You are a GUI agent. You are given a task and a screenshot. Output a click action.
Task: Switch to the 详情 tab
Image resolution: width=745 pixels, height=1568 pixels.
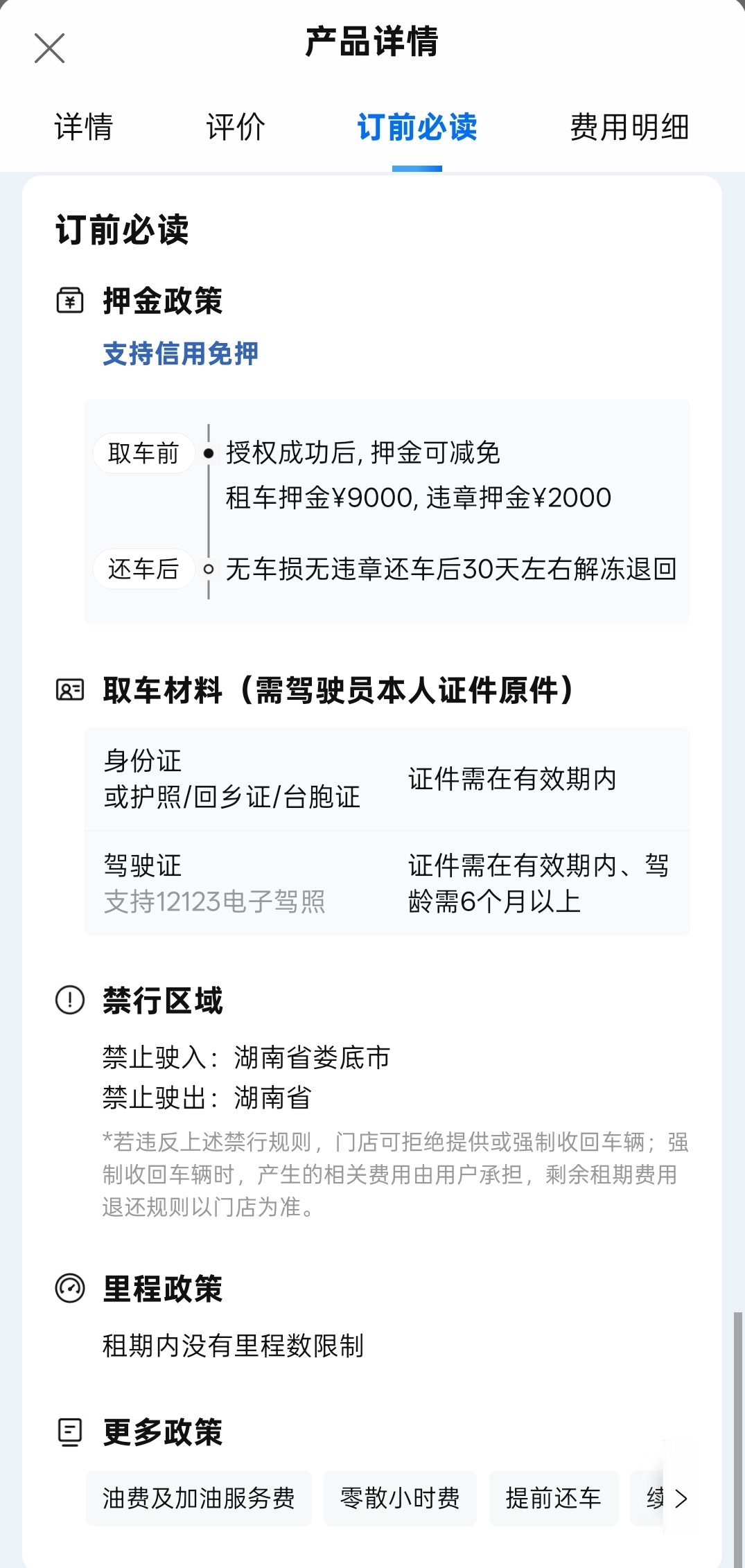pos(84,127)
